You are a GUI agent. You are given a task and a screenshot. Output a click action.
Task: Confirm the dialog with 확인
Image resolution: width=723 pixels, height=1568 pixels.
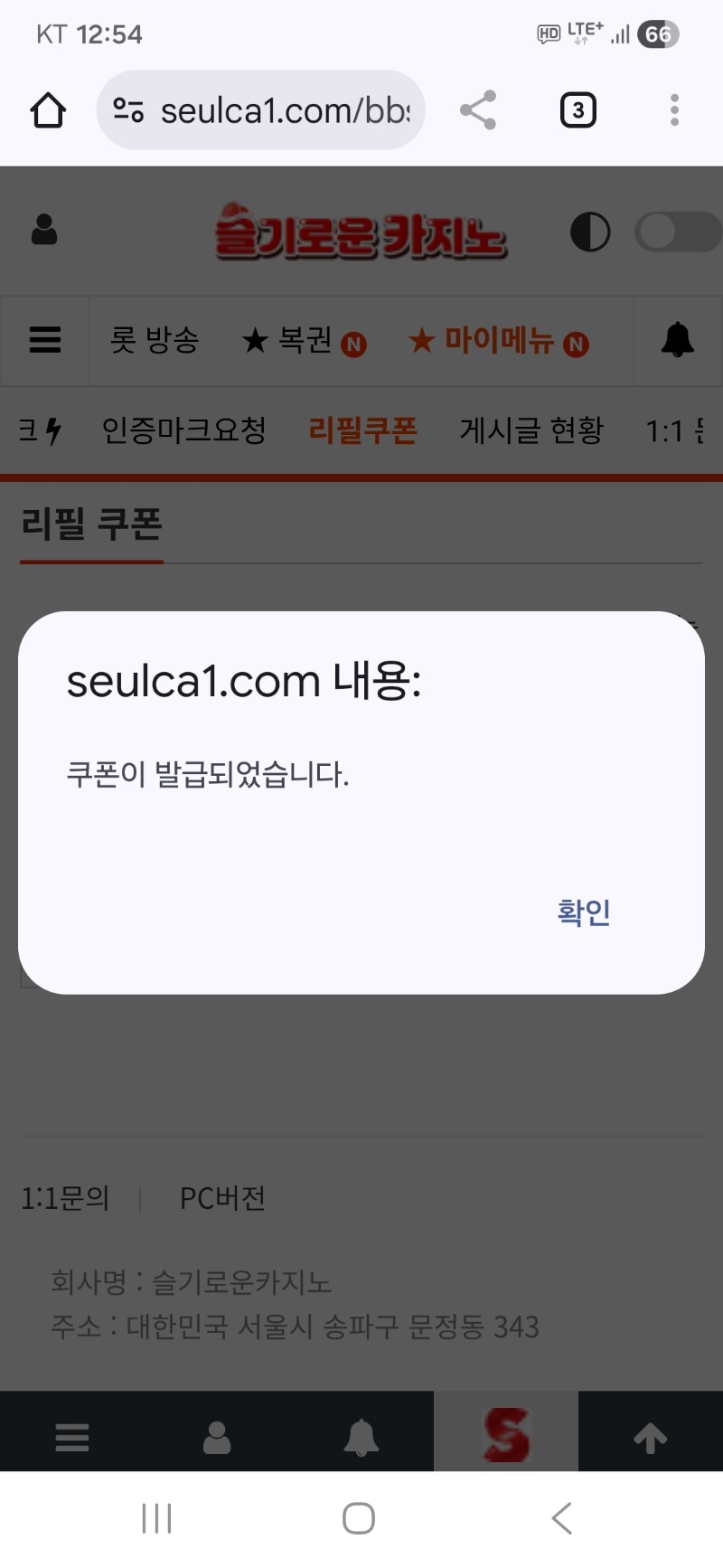coord(583,912)
